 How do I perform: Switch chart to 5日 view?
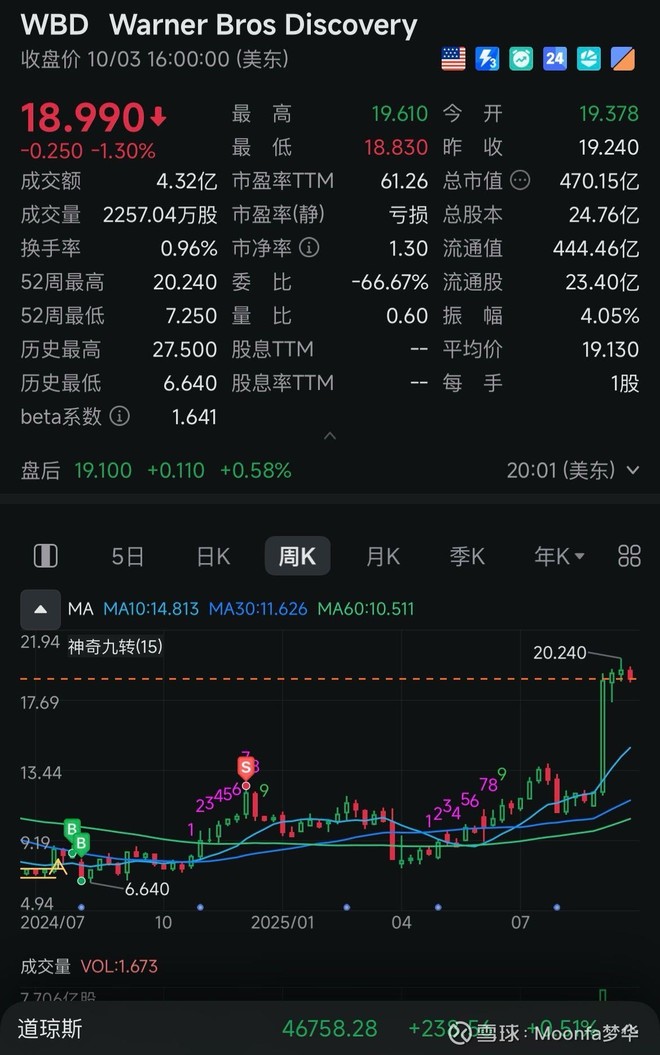128,556
